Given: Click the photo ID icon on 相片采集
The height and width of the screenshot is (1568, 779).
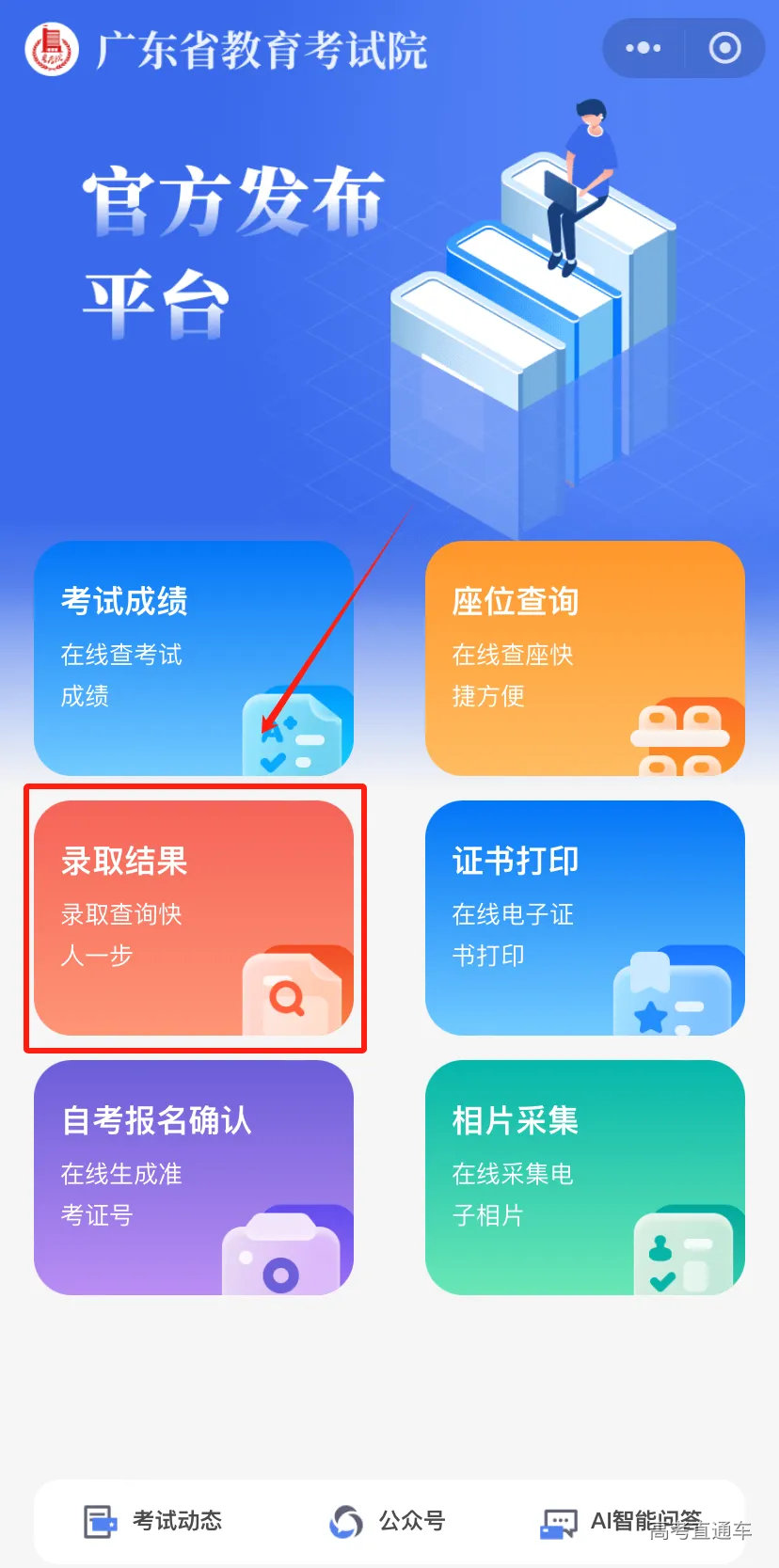Looking at the screenshot, I should tap(684, 1254).
